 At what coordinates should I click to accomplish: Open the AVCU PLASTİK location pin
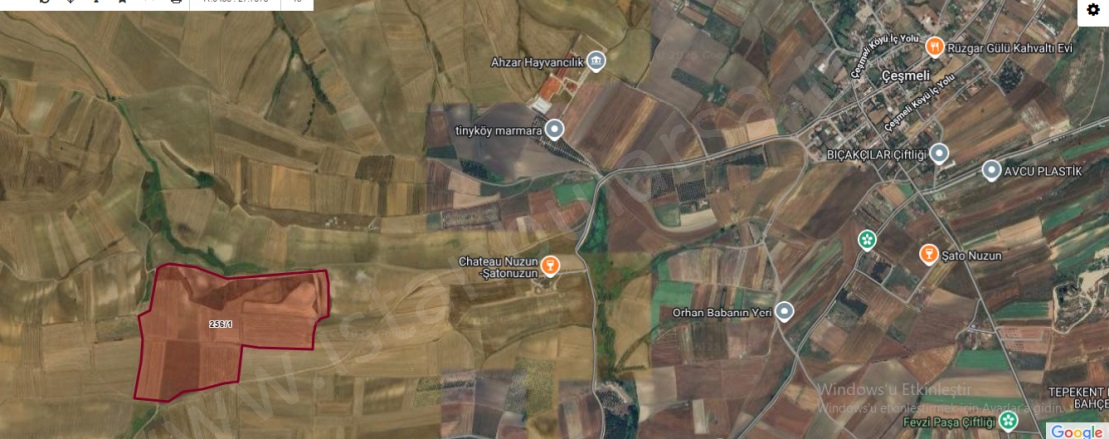point(991,171)
